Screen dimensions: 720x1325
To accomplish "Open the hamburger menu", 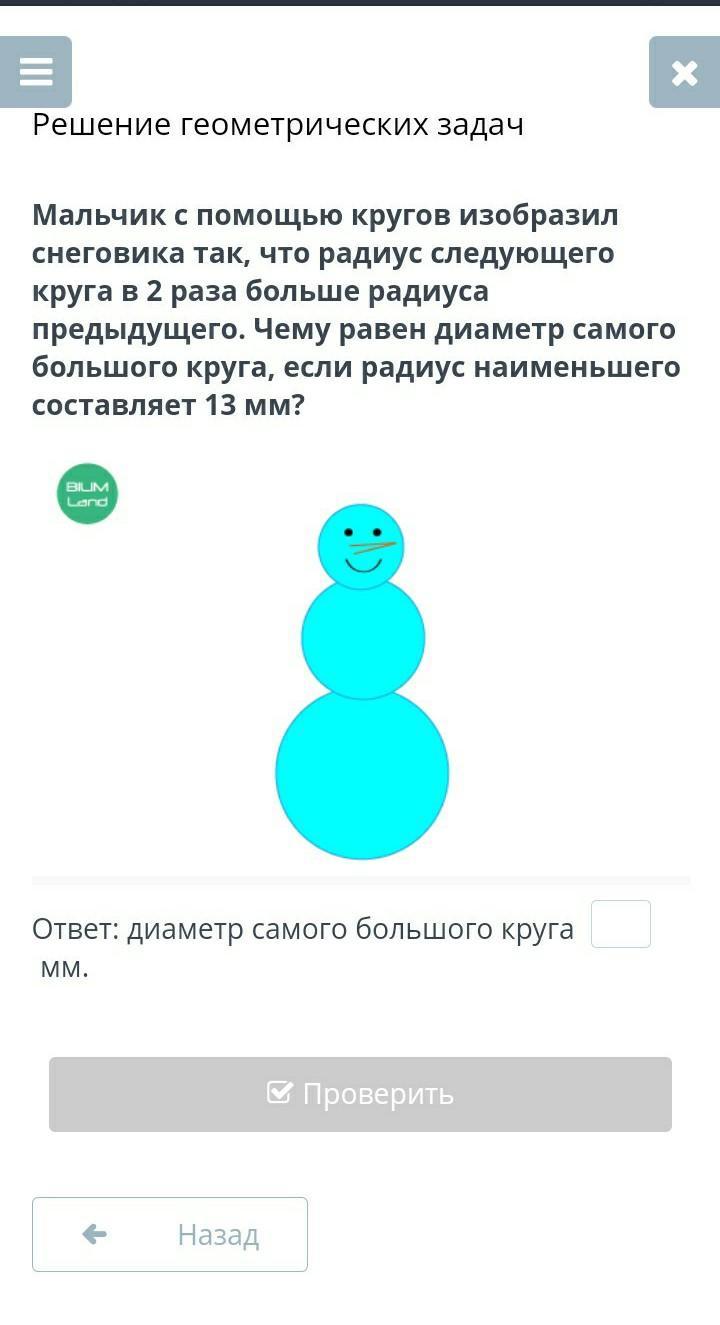I will tap(36, 72).
